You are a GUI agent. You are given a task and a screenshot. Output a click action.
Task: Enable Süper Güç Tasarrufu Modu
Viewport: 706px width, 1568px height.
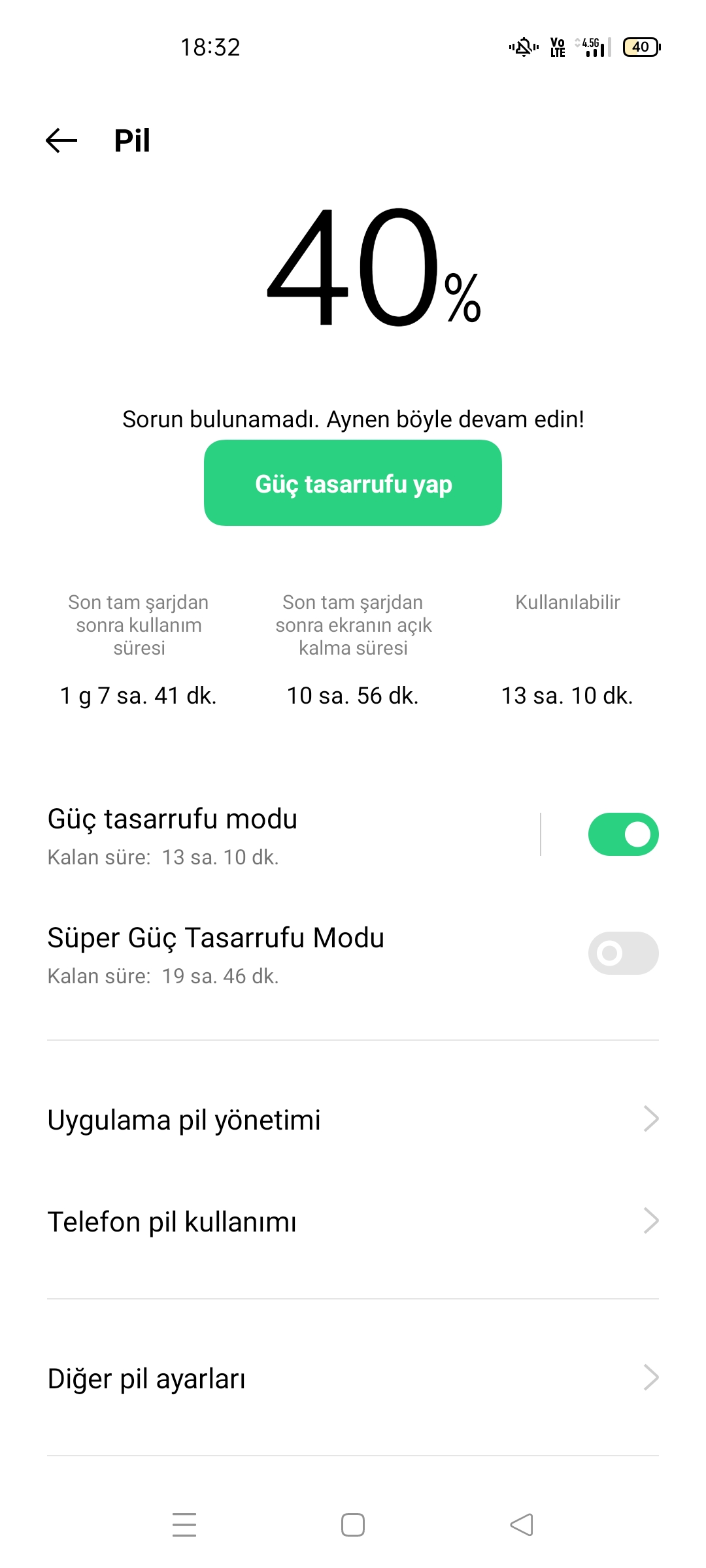(x=623, y=953)
